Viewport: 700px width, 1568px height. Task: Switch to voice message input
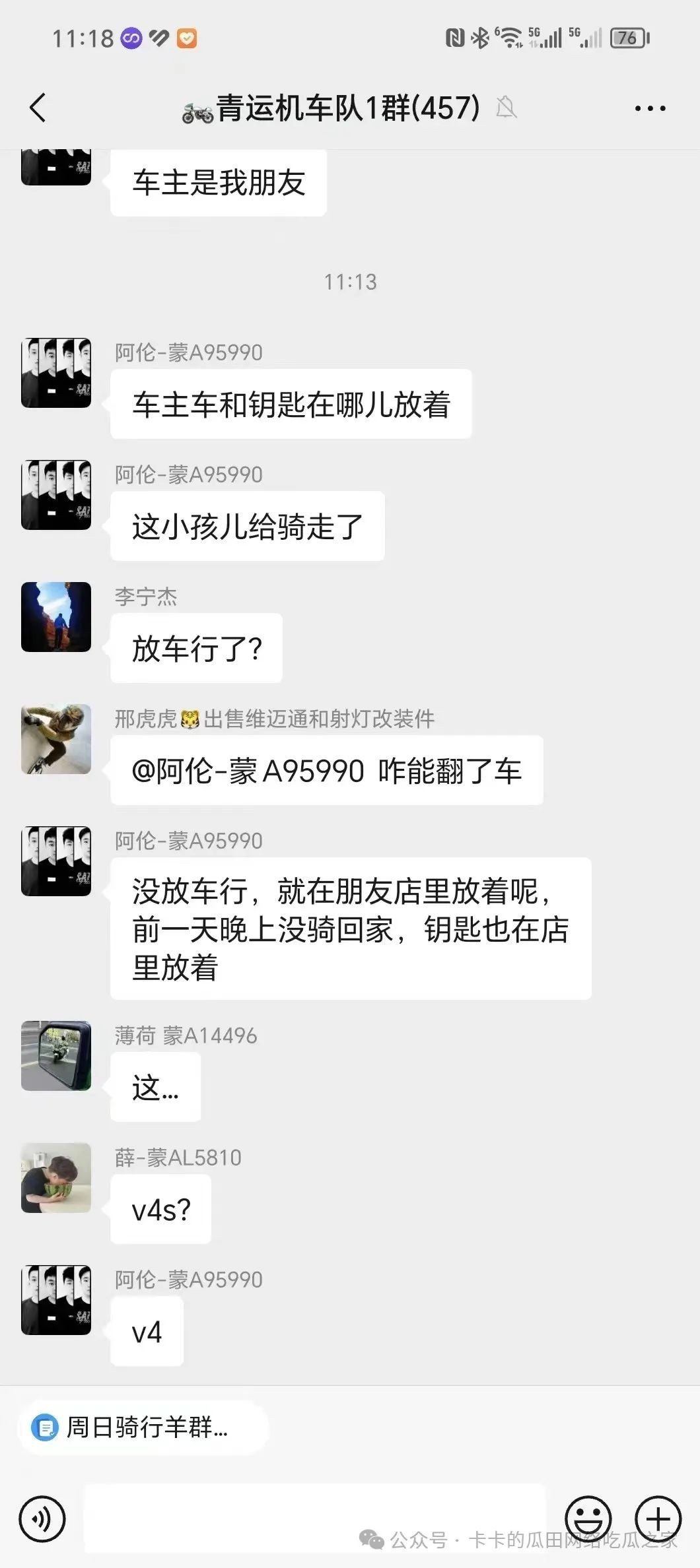click(42, 1519)
